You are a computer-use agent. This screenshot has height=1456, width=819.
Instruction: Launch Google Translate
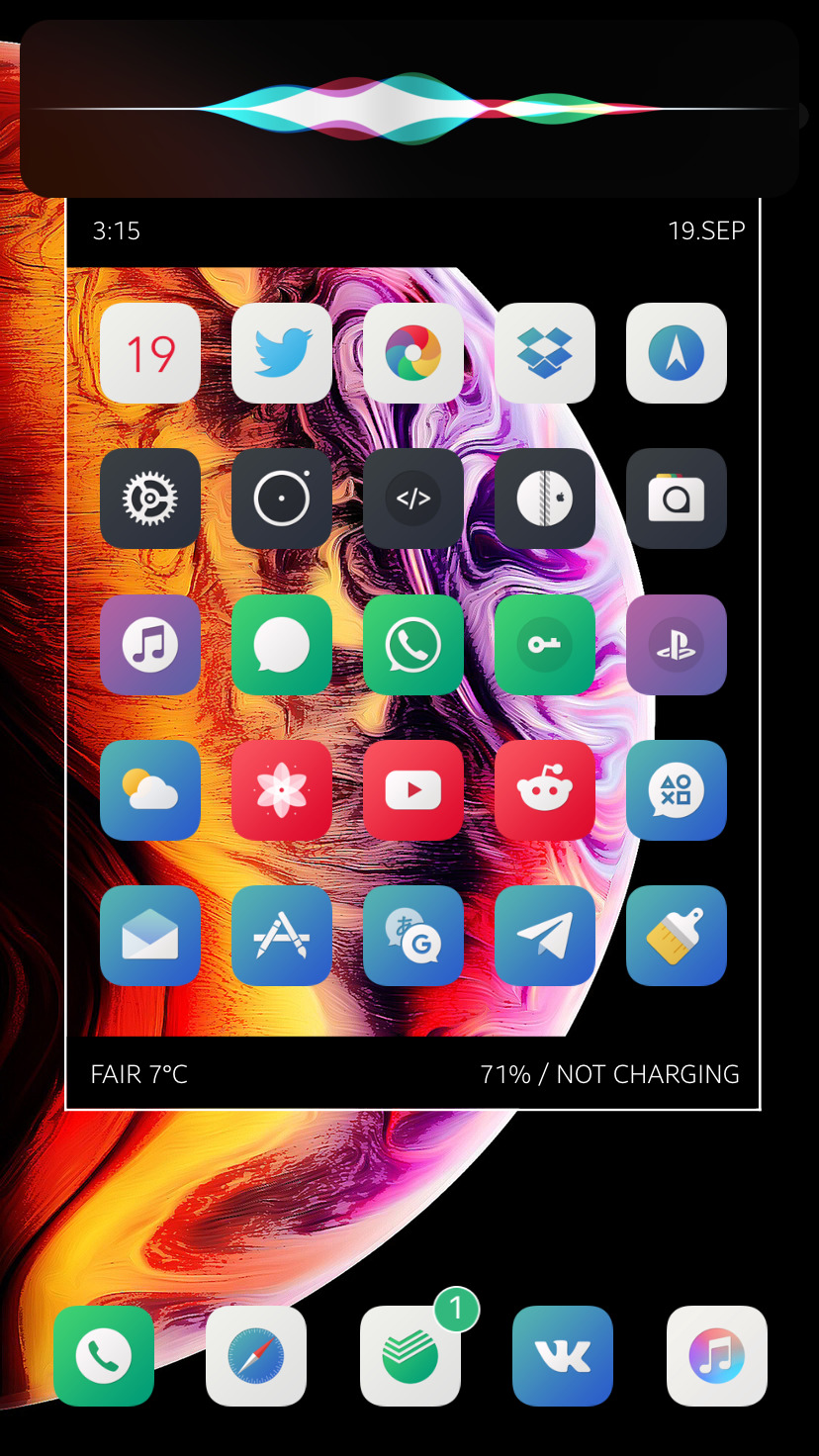(413, 935)
